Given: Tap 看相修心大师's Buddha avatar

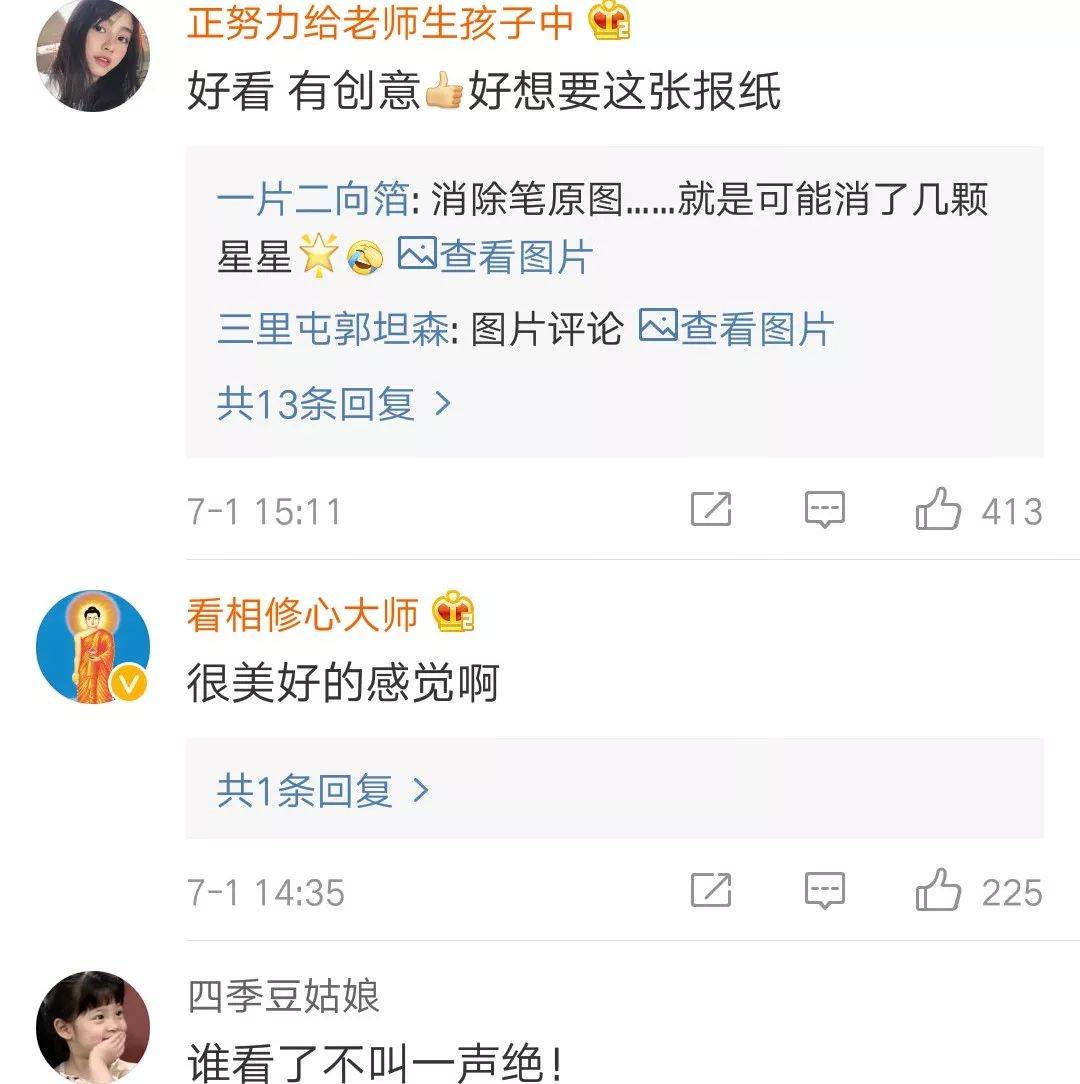Looking at the screenshot, I should click(92, 646).
